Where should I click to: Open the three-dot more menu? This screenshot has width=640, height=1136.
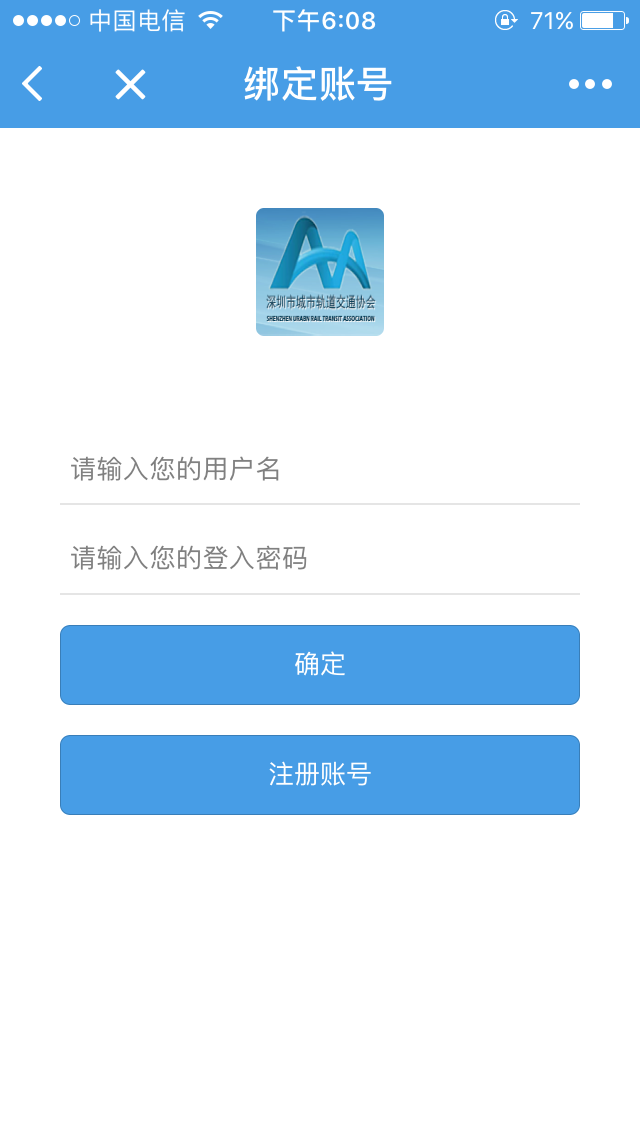tap(590, 84)
